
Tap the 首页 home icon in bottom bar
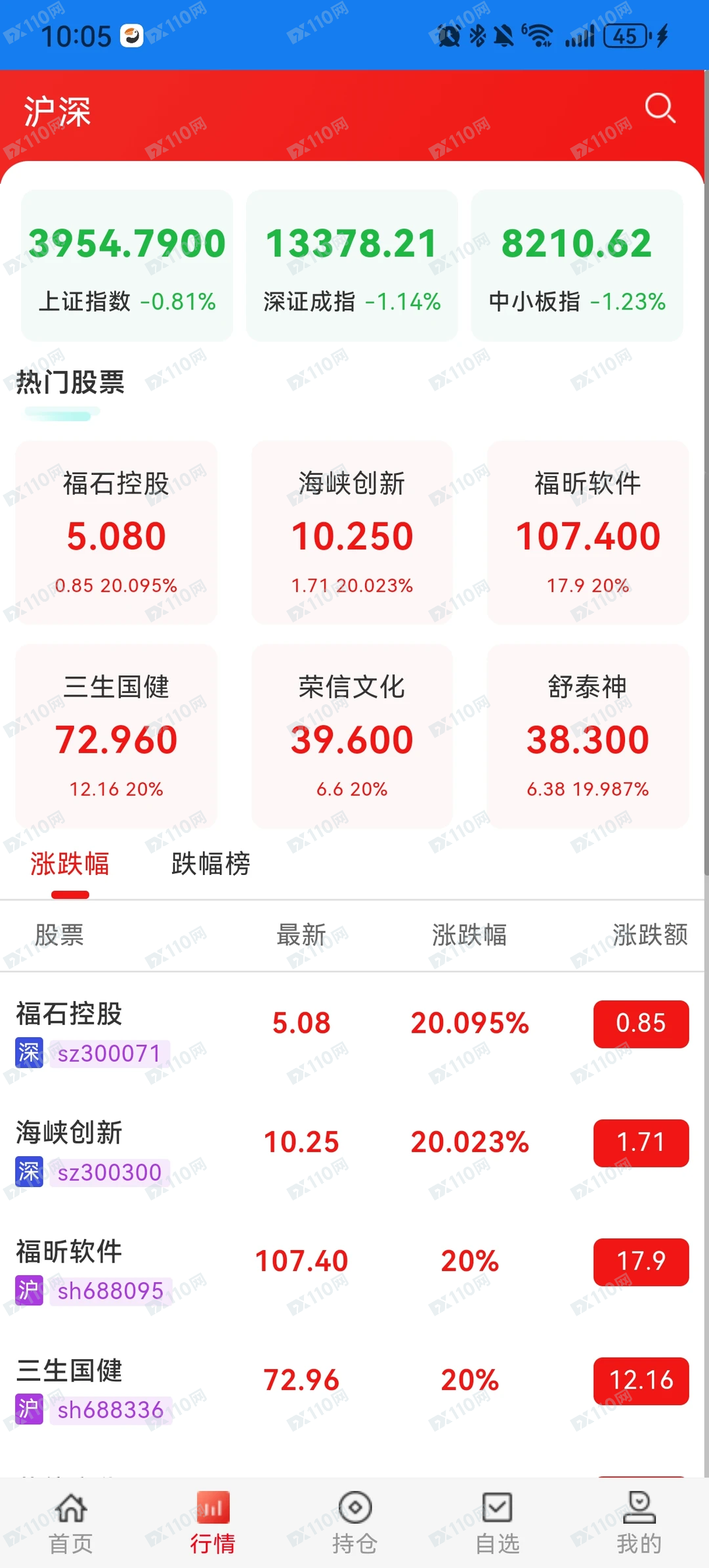pos(70,1508)
